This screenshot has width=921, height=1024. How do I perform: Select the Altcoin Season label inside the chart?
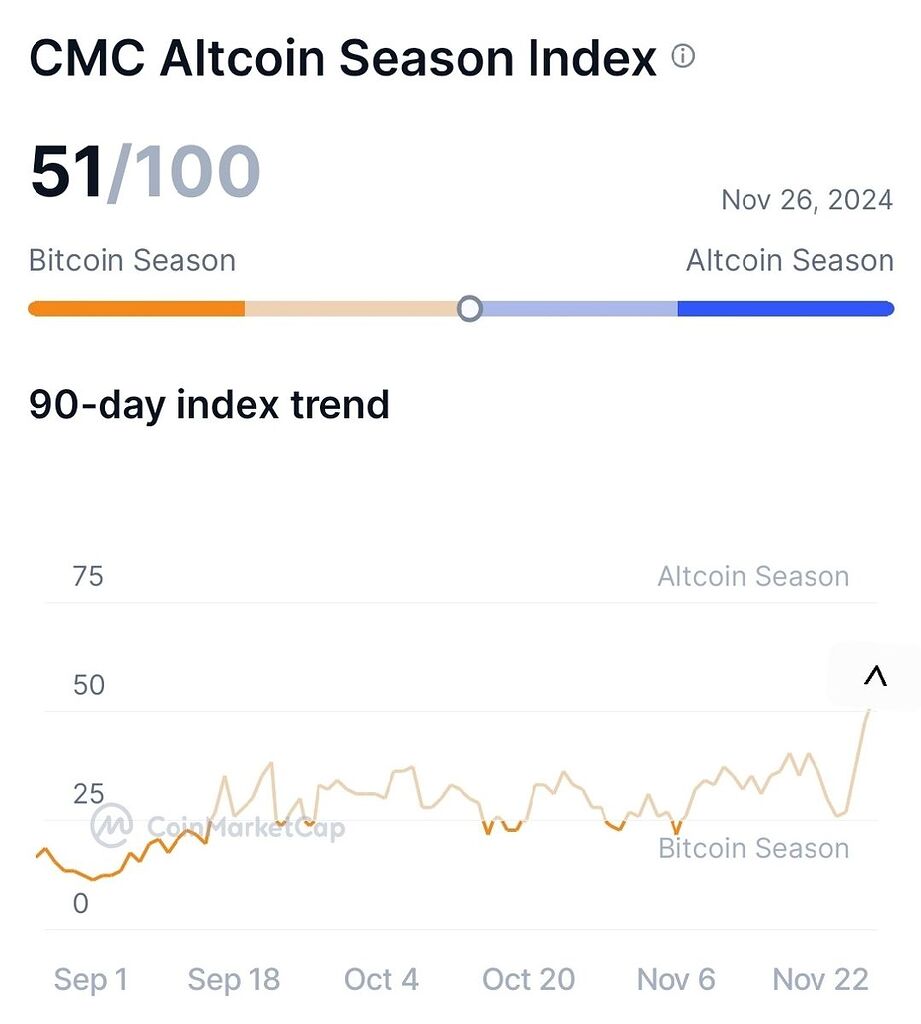tap(753, 576)
